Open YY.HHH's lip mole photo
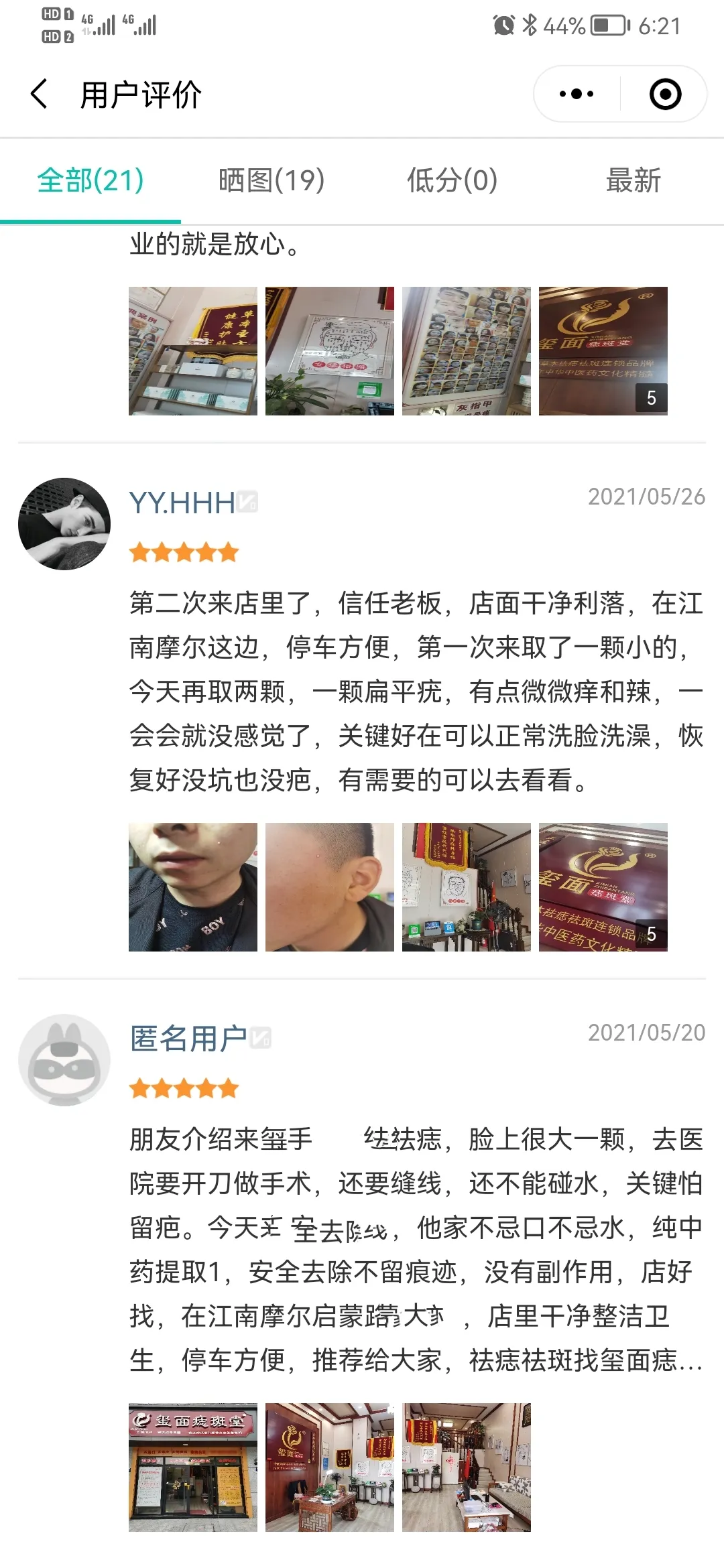 (x=193, y=887)
